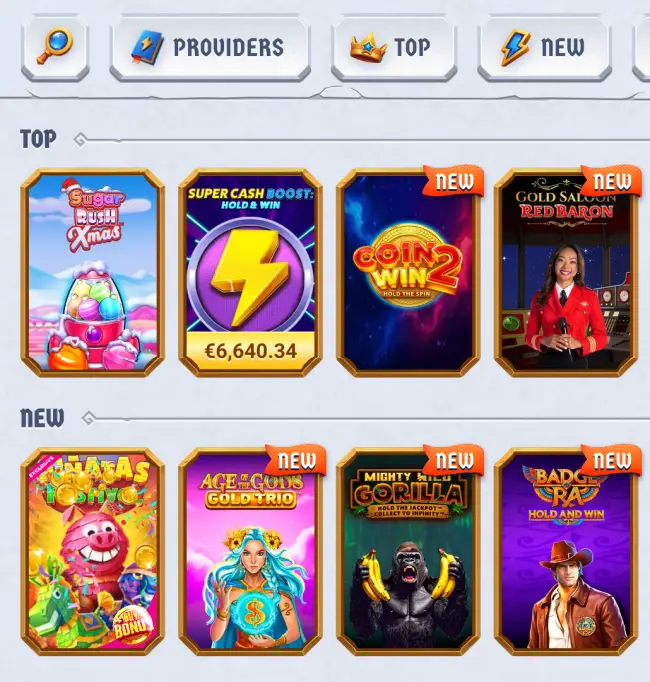The image size is (650, 682).
Task: Open the Hold and Win cowboy game
Action: (566, 551)
